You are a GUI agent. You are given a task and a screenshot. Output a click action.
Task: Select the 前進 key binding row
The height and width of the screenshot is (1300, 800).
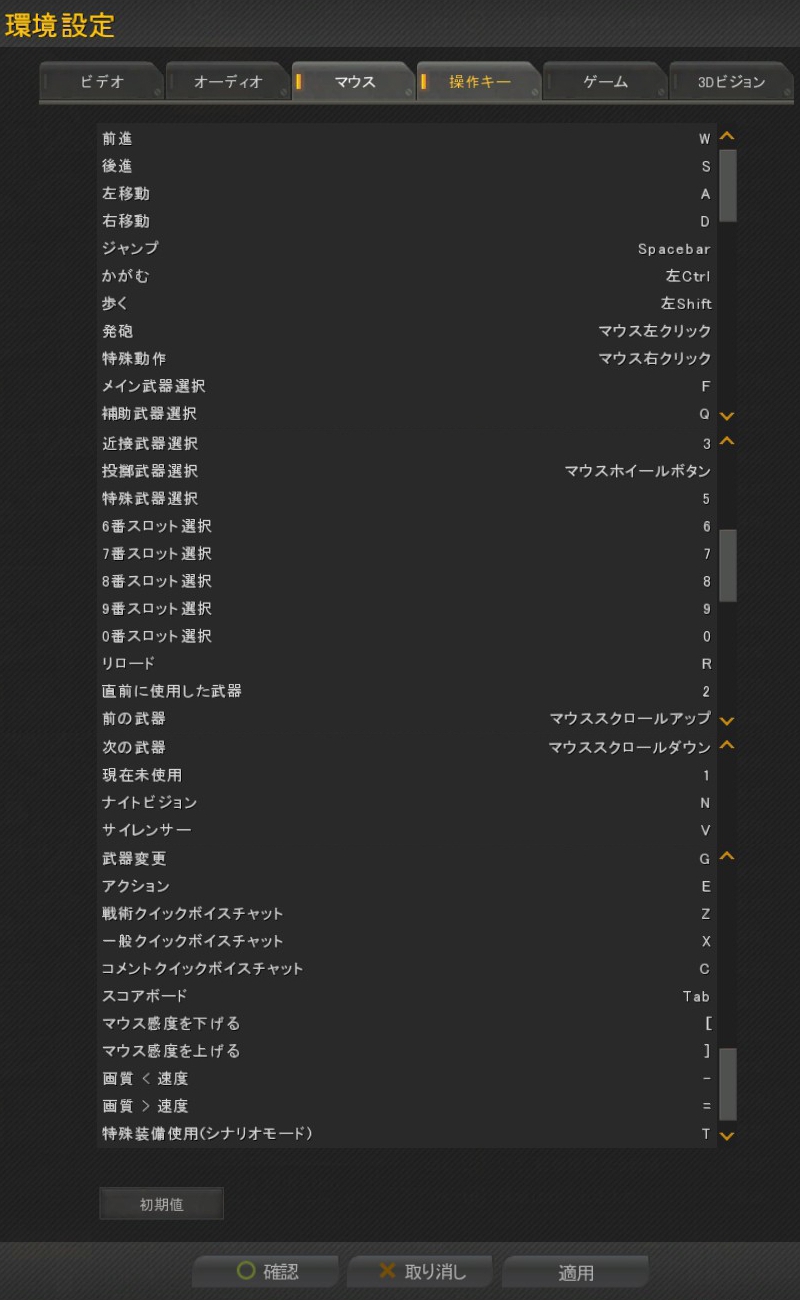405,139
